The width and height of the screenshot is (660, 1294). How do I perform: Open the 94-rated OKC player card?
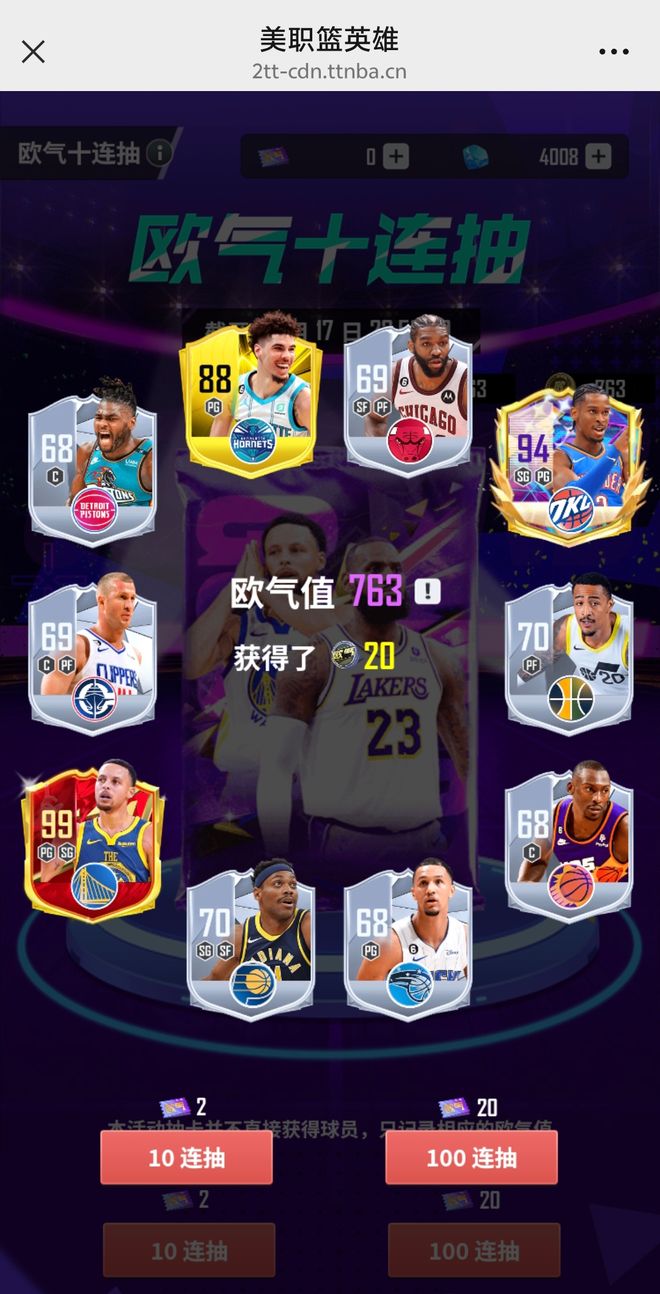pos(565,462)
